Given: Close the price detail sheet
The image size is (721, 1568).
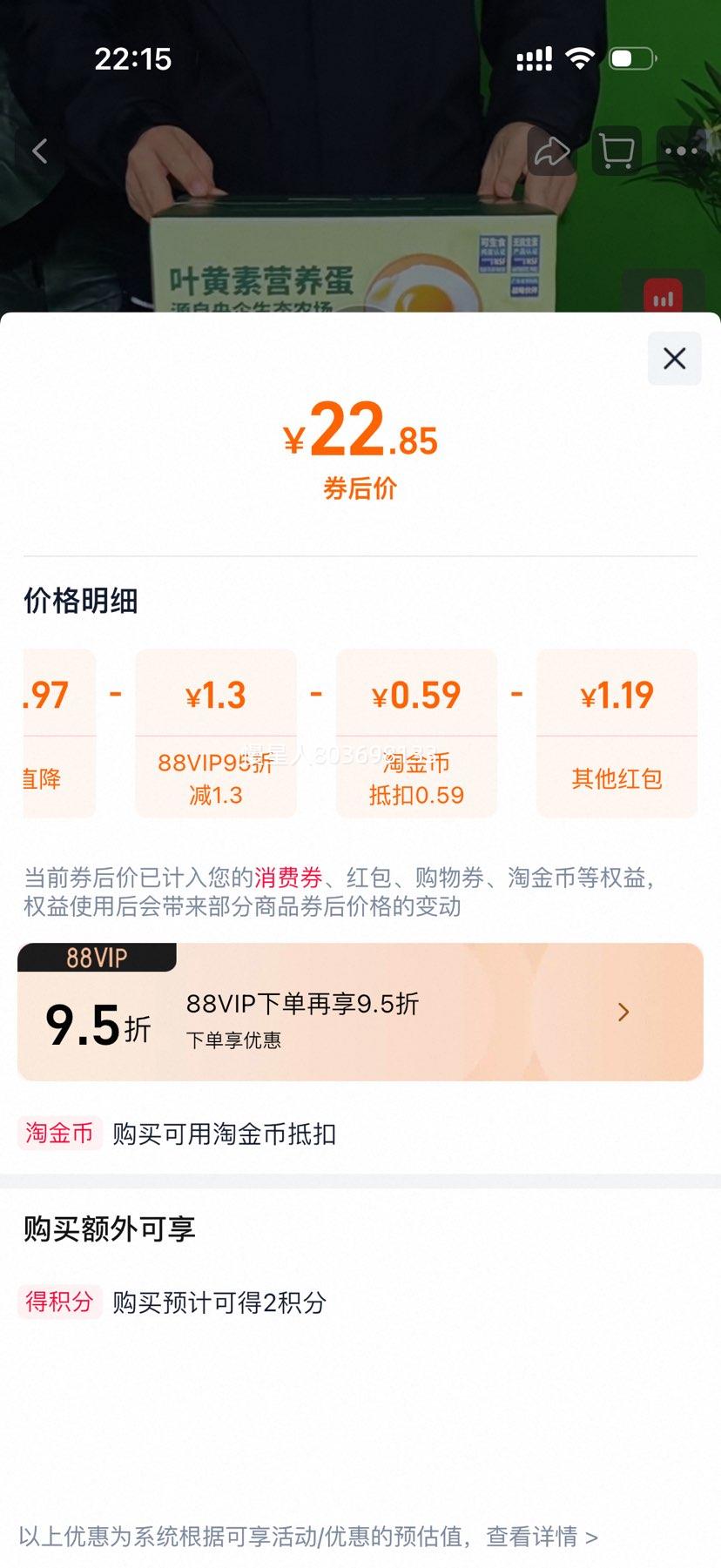Looking at the screenshot, I should coord(673,359).
